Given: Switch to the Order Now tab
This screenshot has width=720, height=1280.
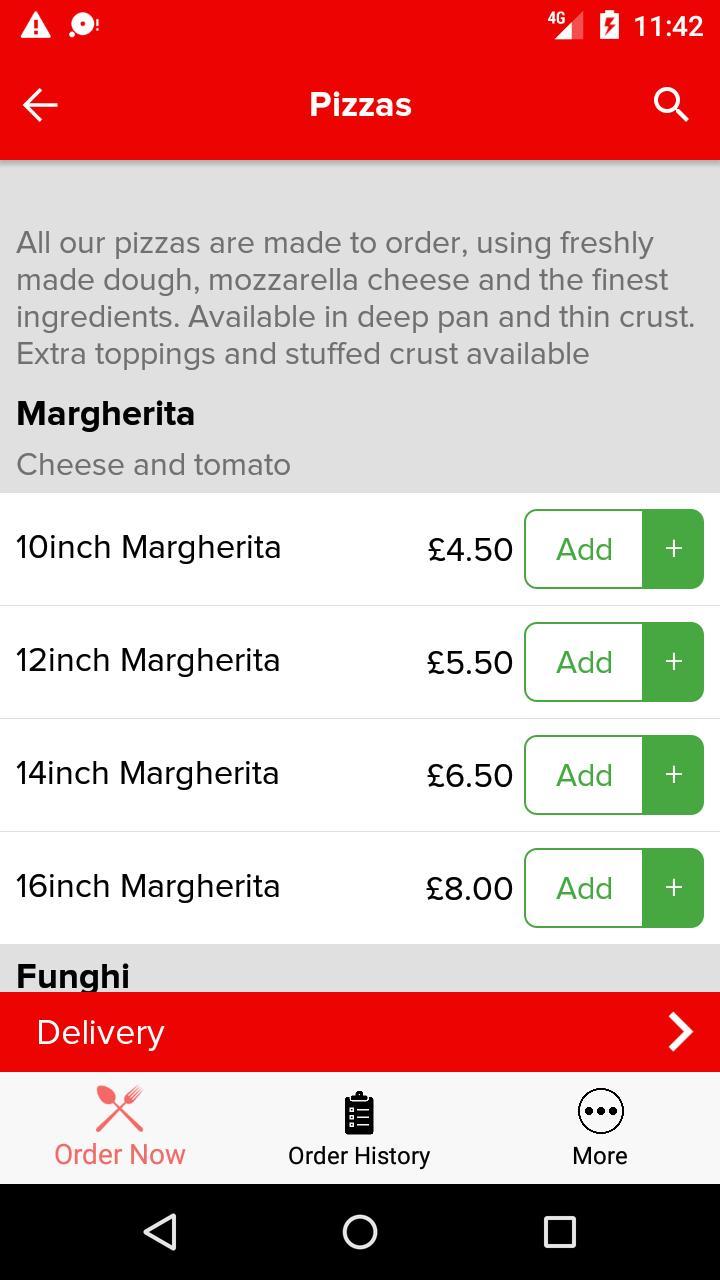Looking at the screenshot, I should click(120, 1128).
